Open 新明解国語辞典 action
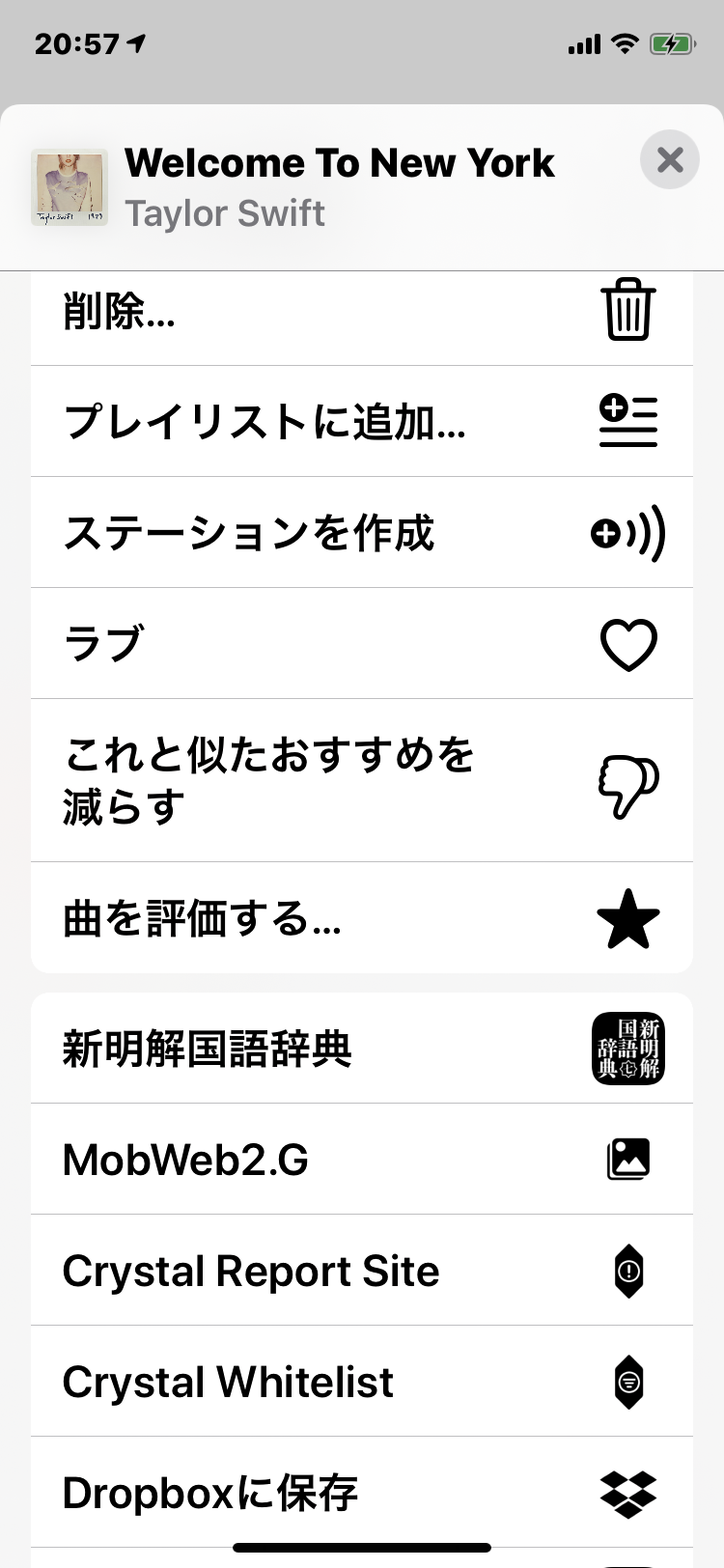 coord(362,1049)
